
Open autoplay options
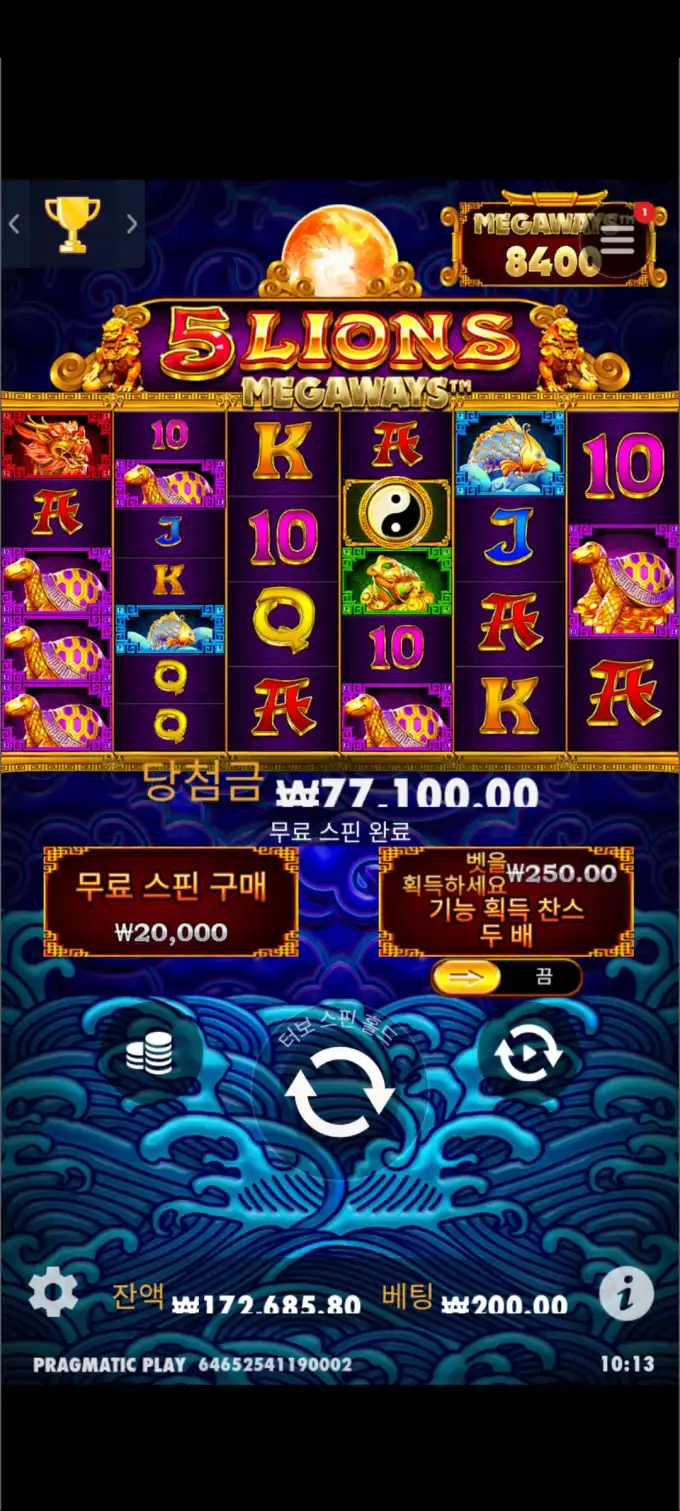coord(528,1056)
